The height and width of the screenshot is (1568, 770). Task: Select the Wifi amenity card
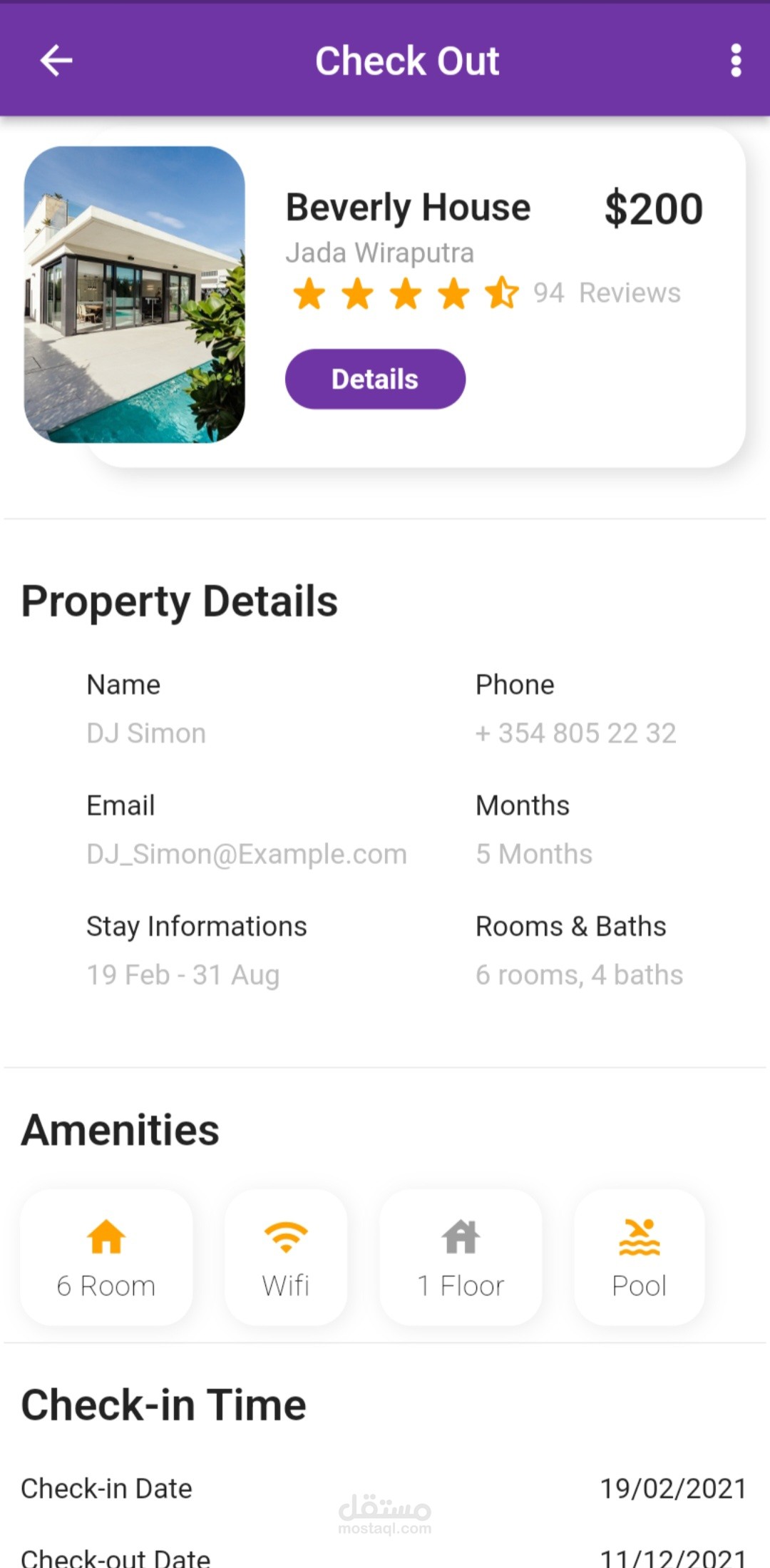tap(286, 1257)
